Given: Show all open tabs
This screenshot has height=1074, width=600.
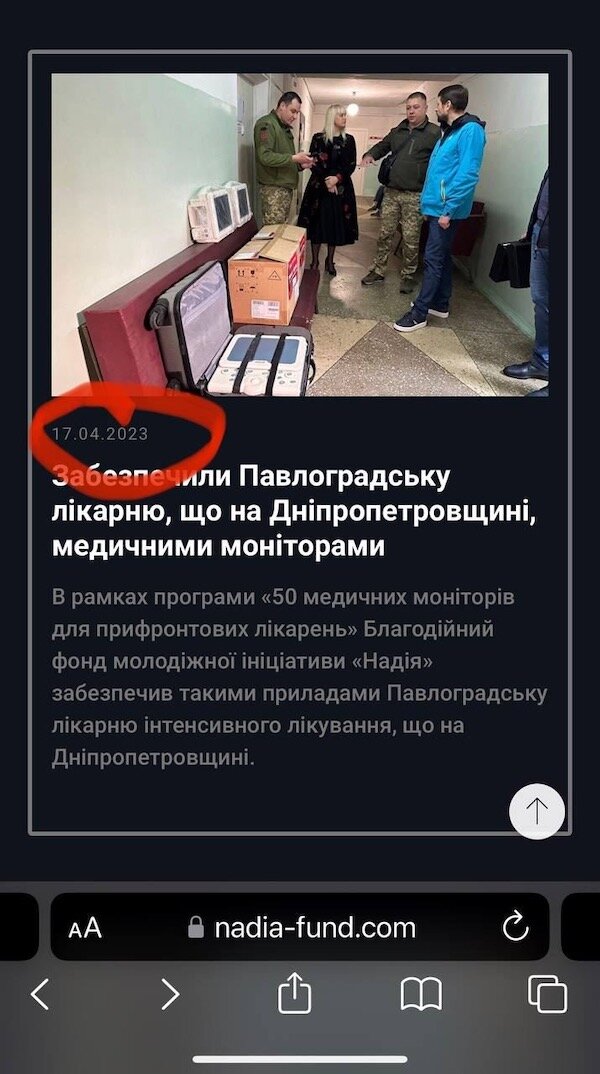Looking at the screenshot, I should pos(547,994).
